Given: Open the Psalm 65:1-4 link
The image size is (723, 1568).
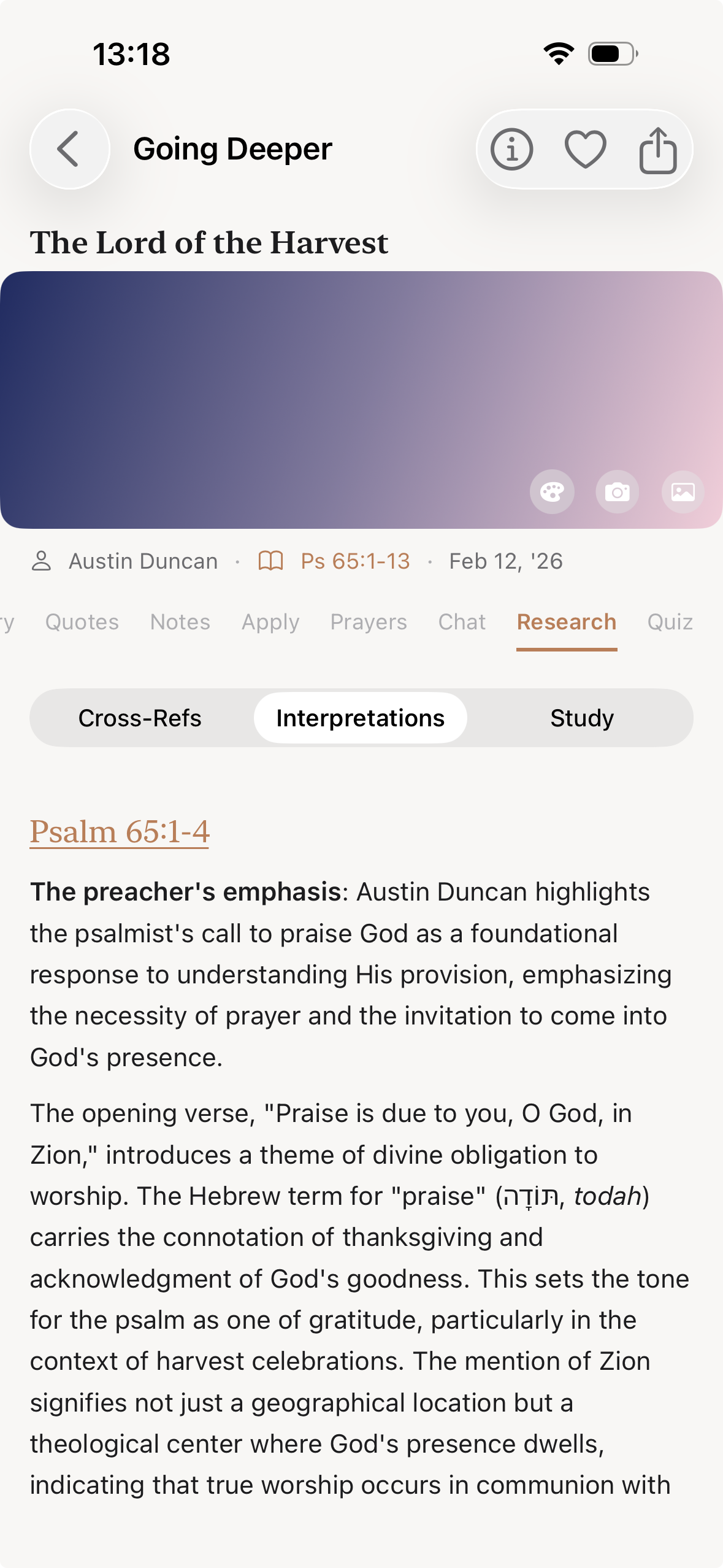Looking at the screenshot, I should pyautogui.click(x=120, y=832).
